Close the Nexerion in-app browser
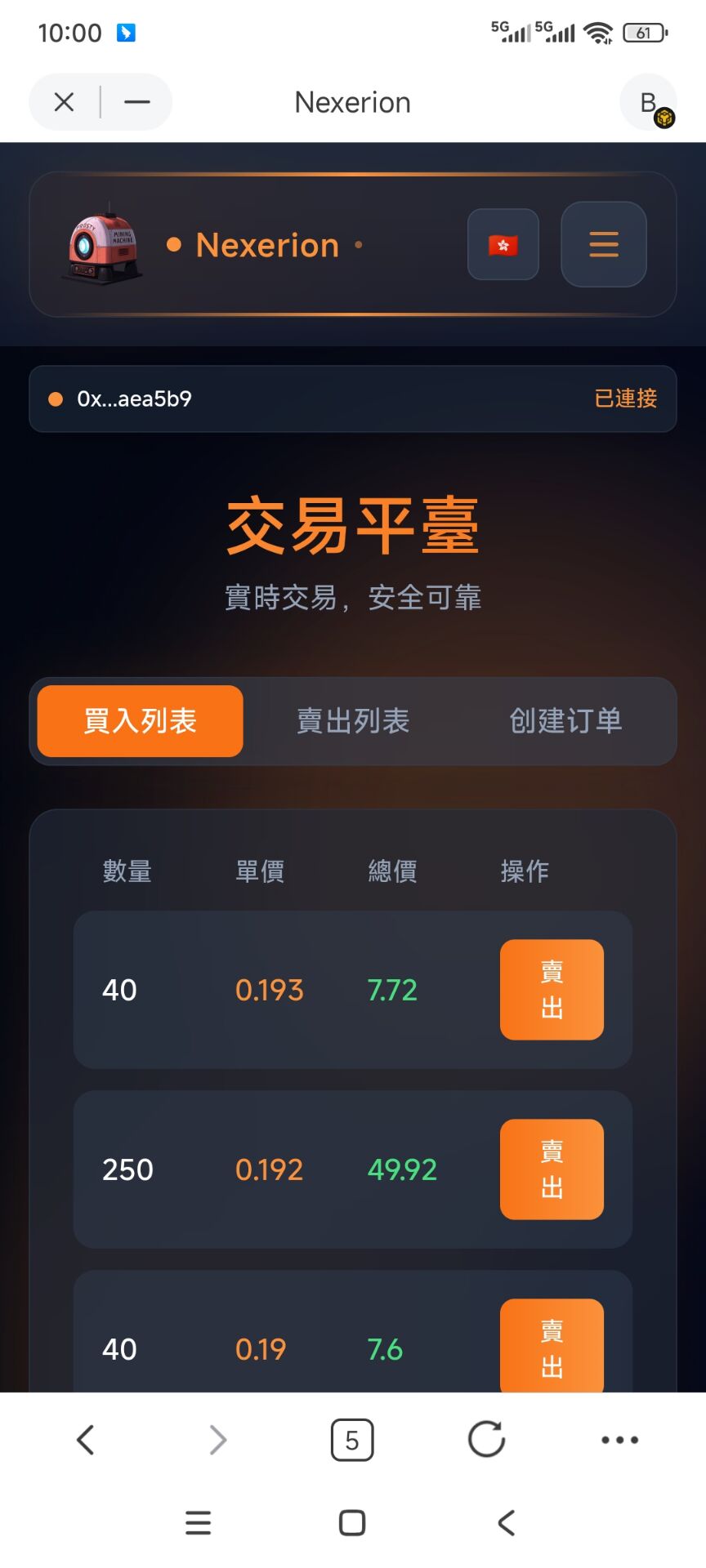Image resolution: width=706 pixels, height=1568 pixels. coord(64,102)
